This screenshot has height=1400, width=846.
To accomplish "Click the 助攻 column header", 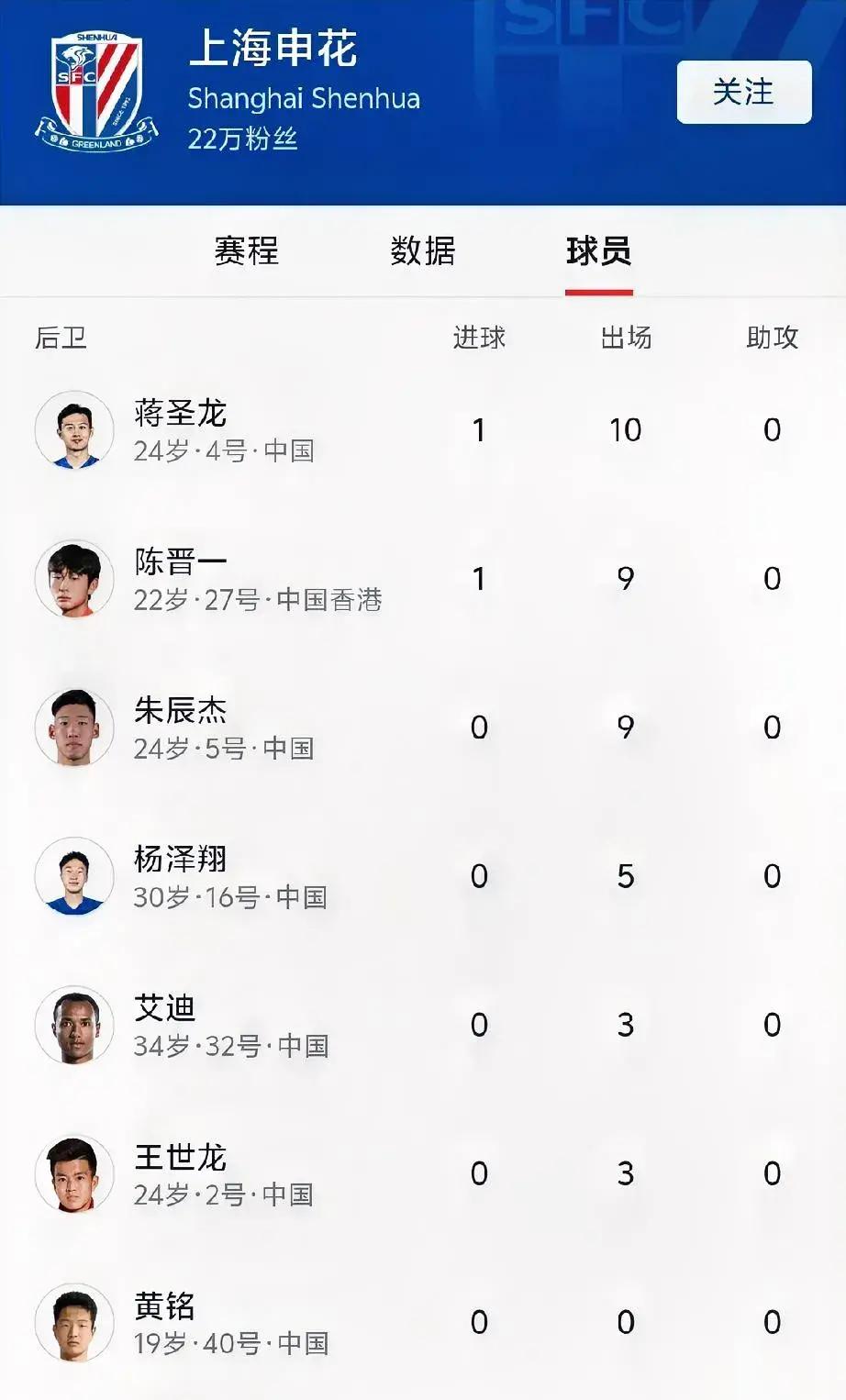I will point(773,339).
